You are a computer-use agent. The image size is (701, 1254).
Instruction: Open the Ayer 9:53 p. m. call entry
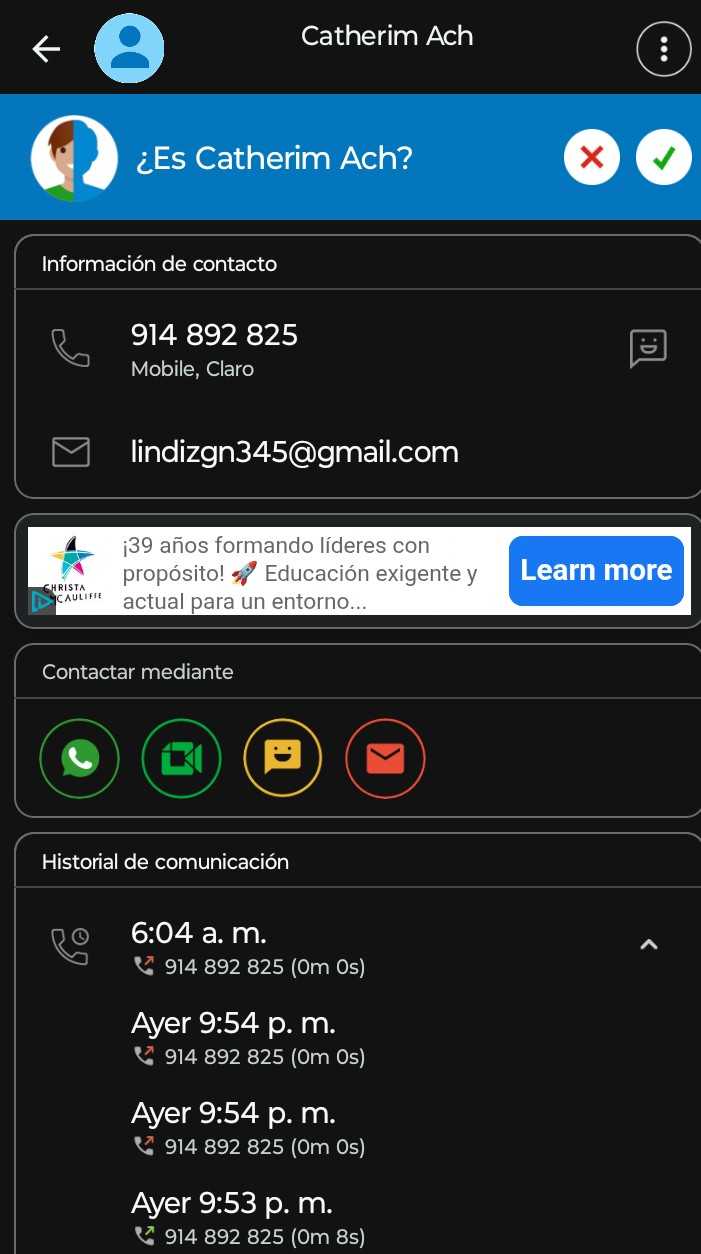[248, 1218]
